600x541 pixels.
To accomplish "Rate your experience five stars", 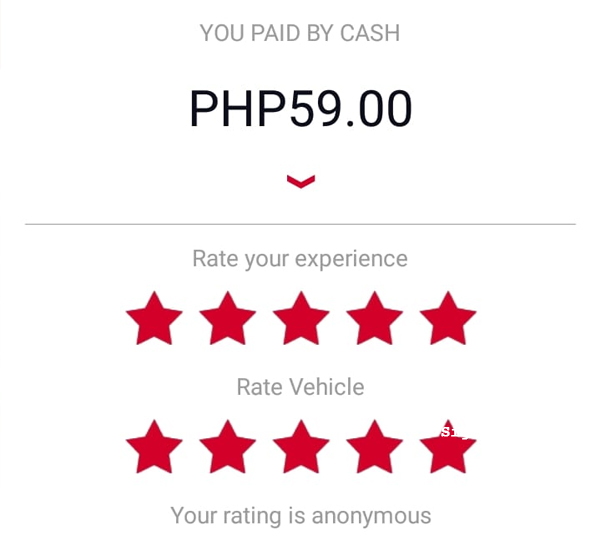I will coord(447,319).
